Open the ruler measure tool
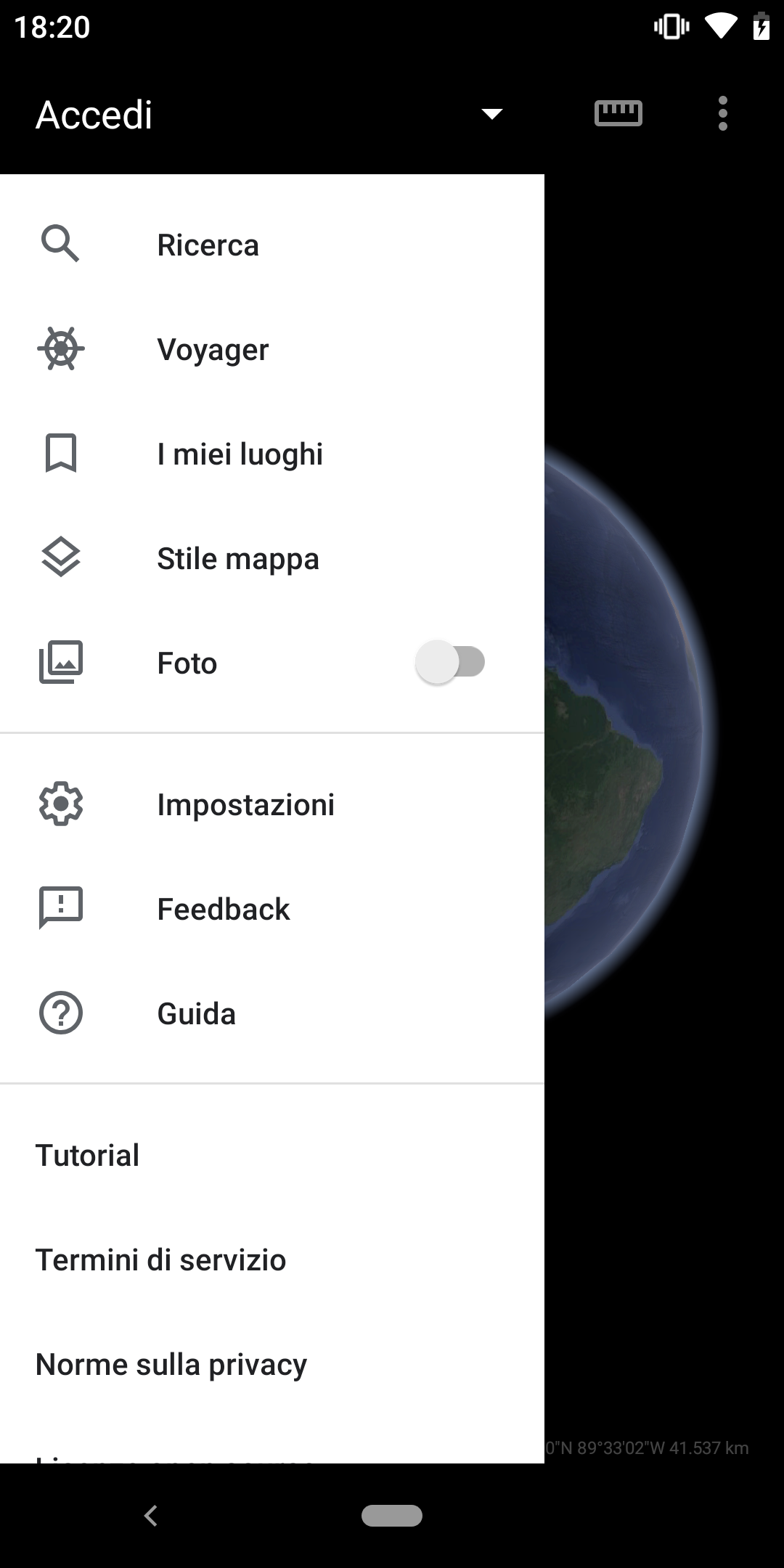 click(x=618, y=113)
